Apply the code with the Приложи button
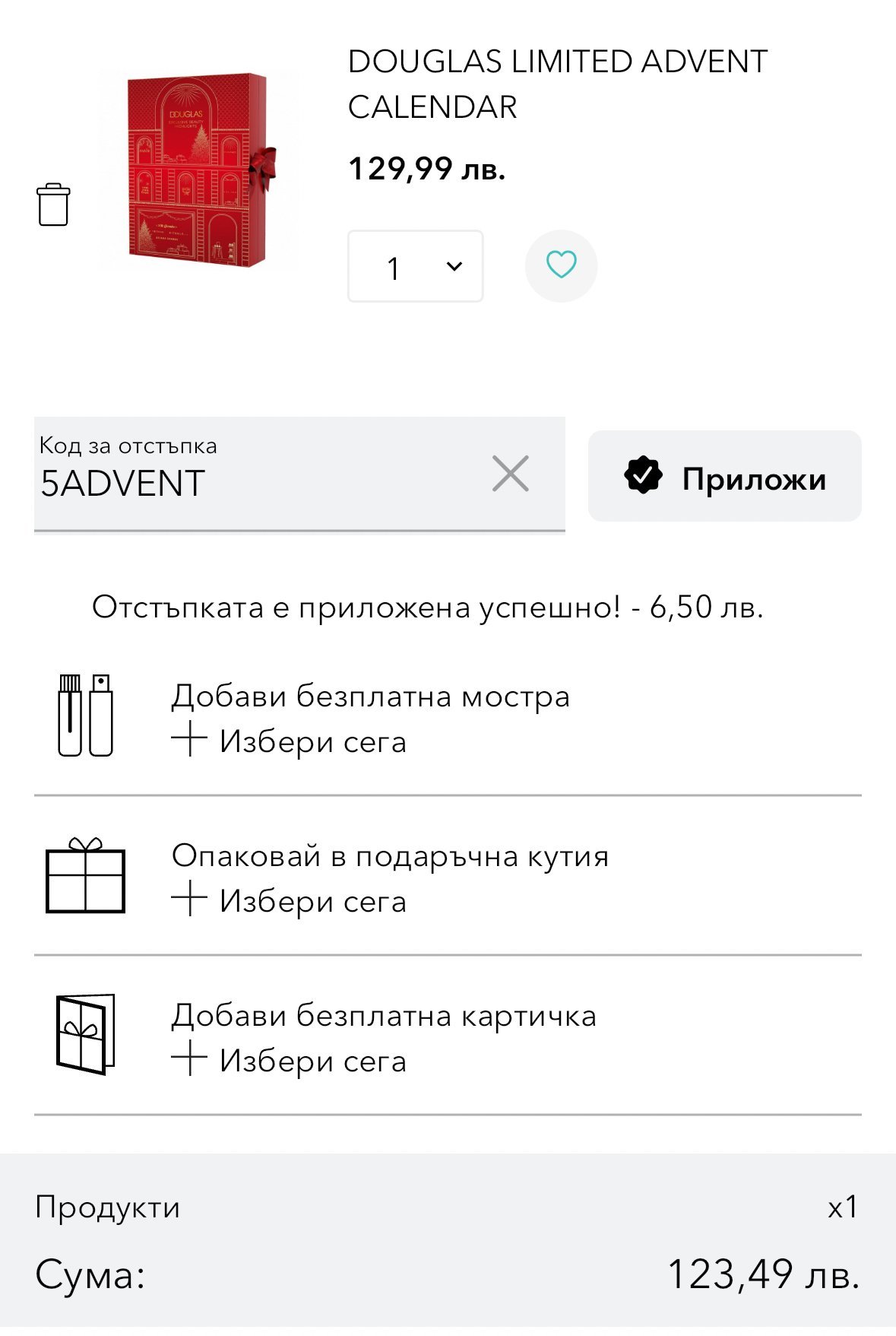 point(724,477)
